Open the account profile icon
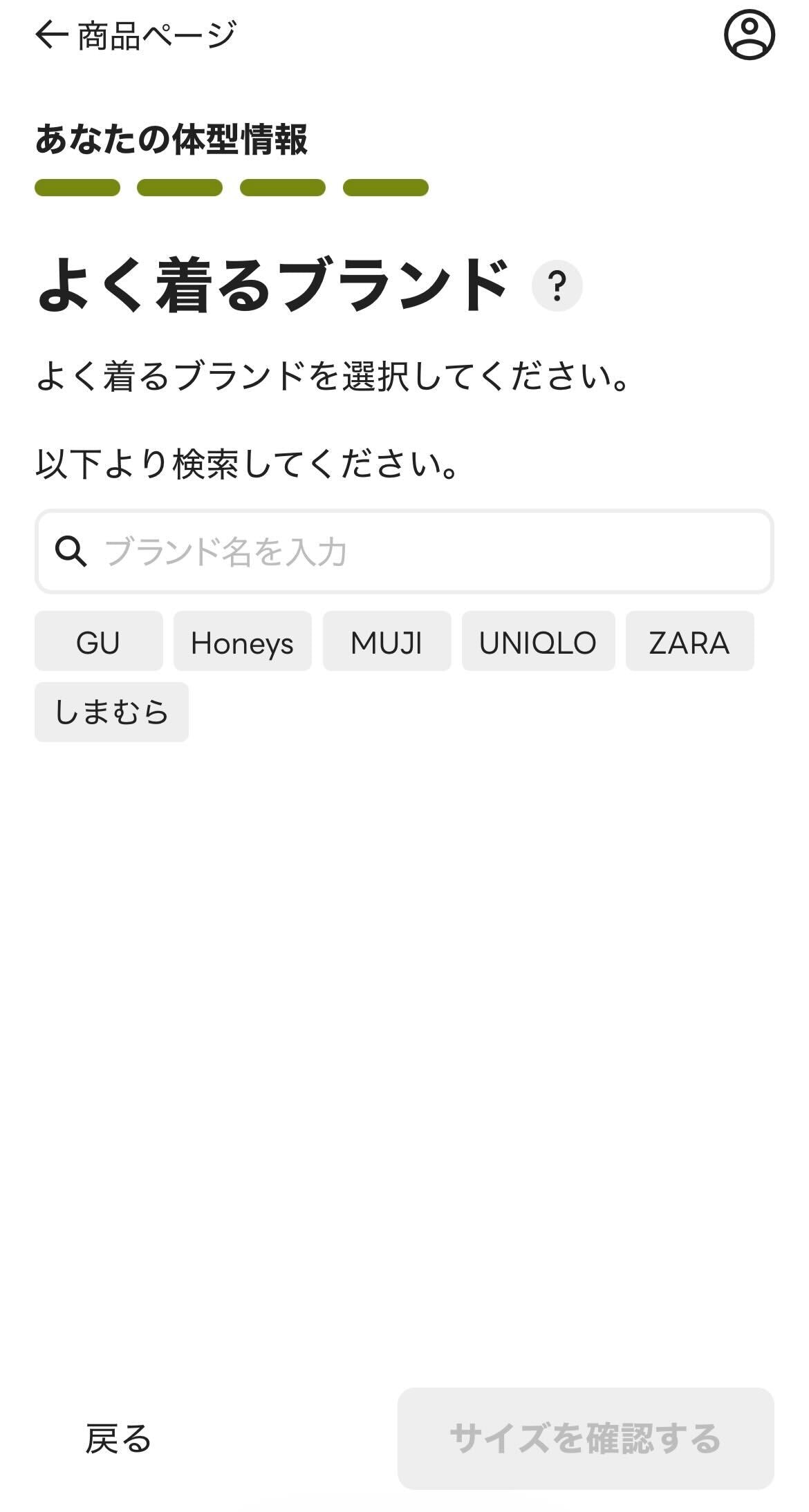809x1512 pixels. [749, 35]
